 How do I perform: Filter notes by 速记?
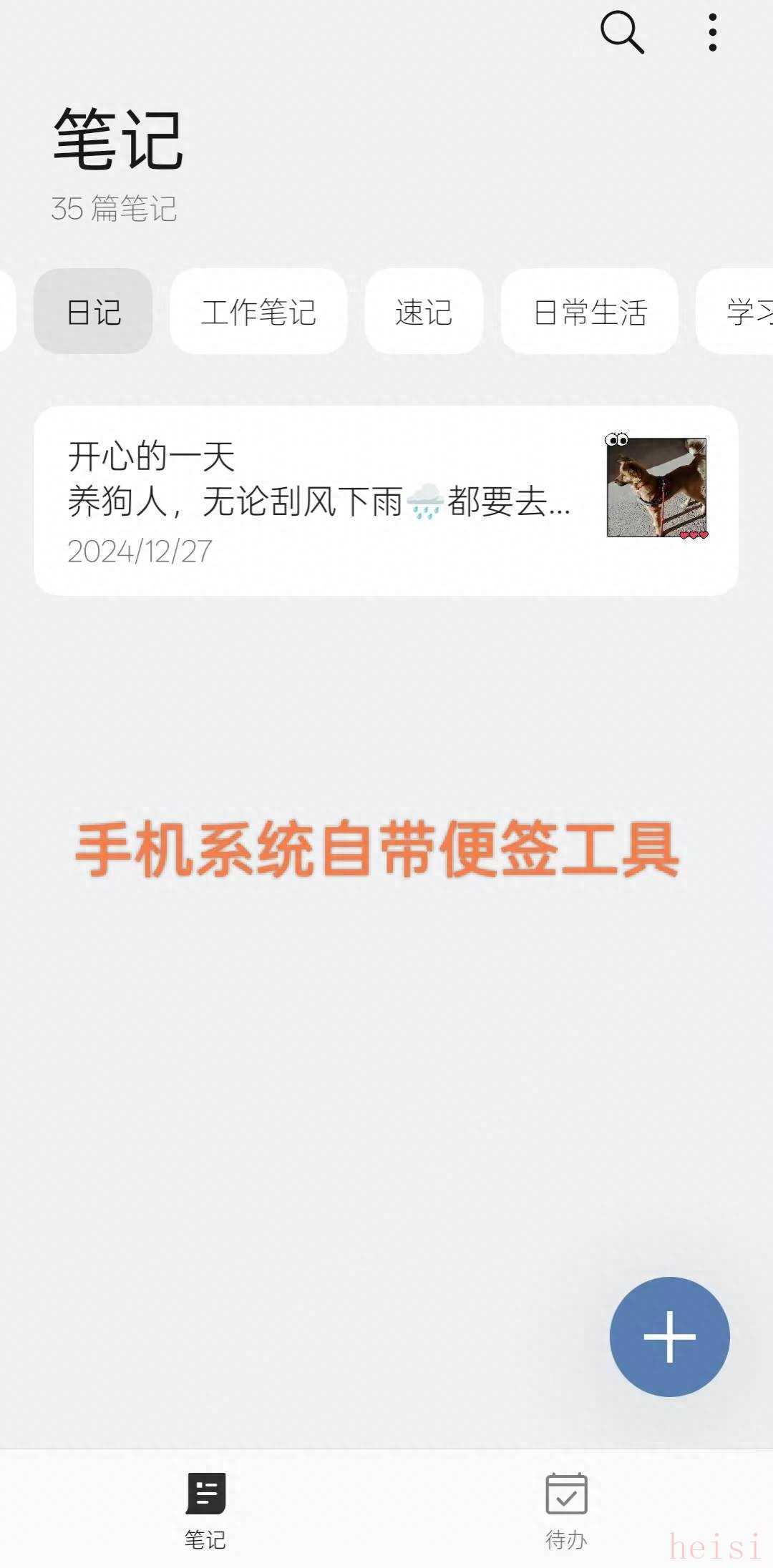(x=424, y=311)
